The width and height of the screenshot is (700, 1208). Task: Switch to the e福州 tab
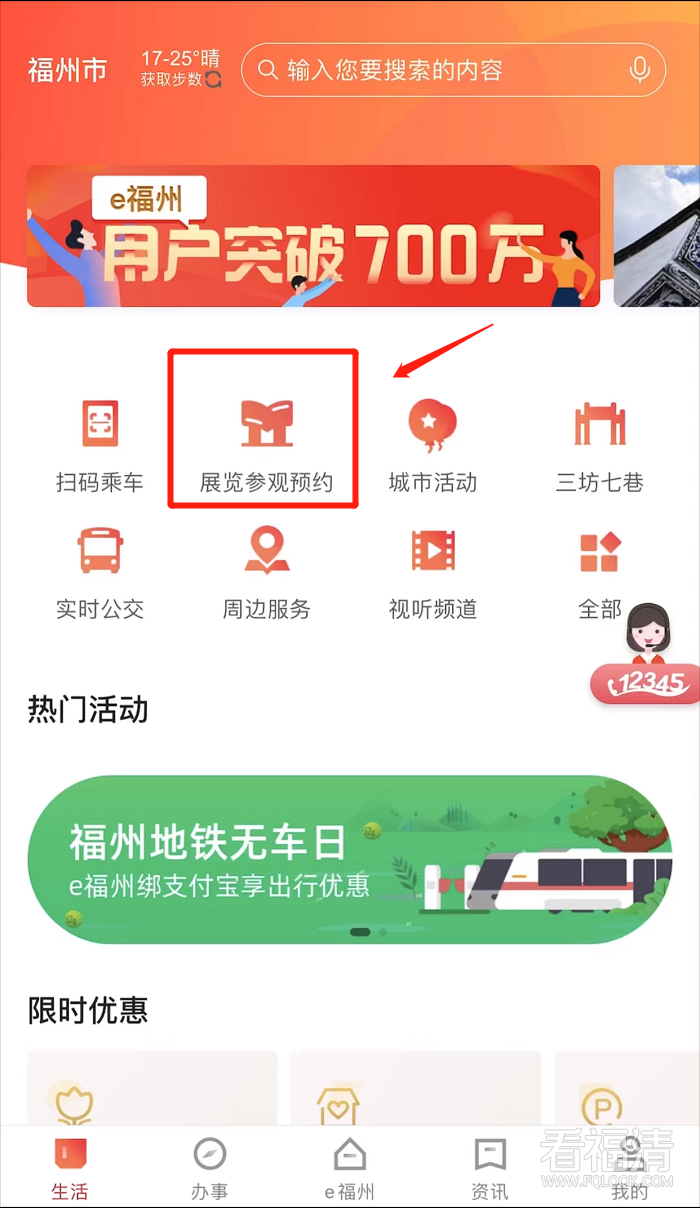(349, 1167)
